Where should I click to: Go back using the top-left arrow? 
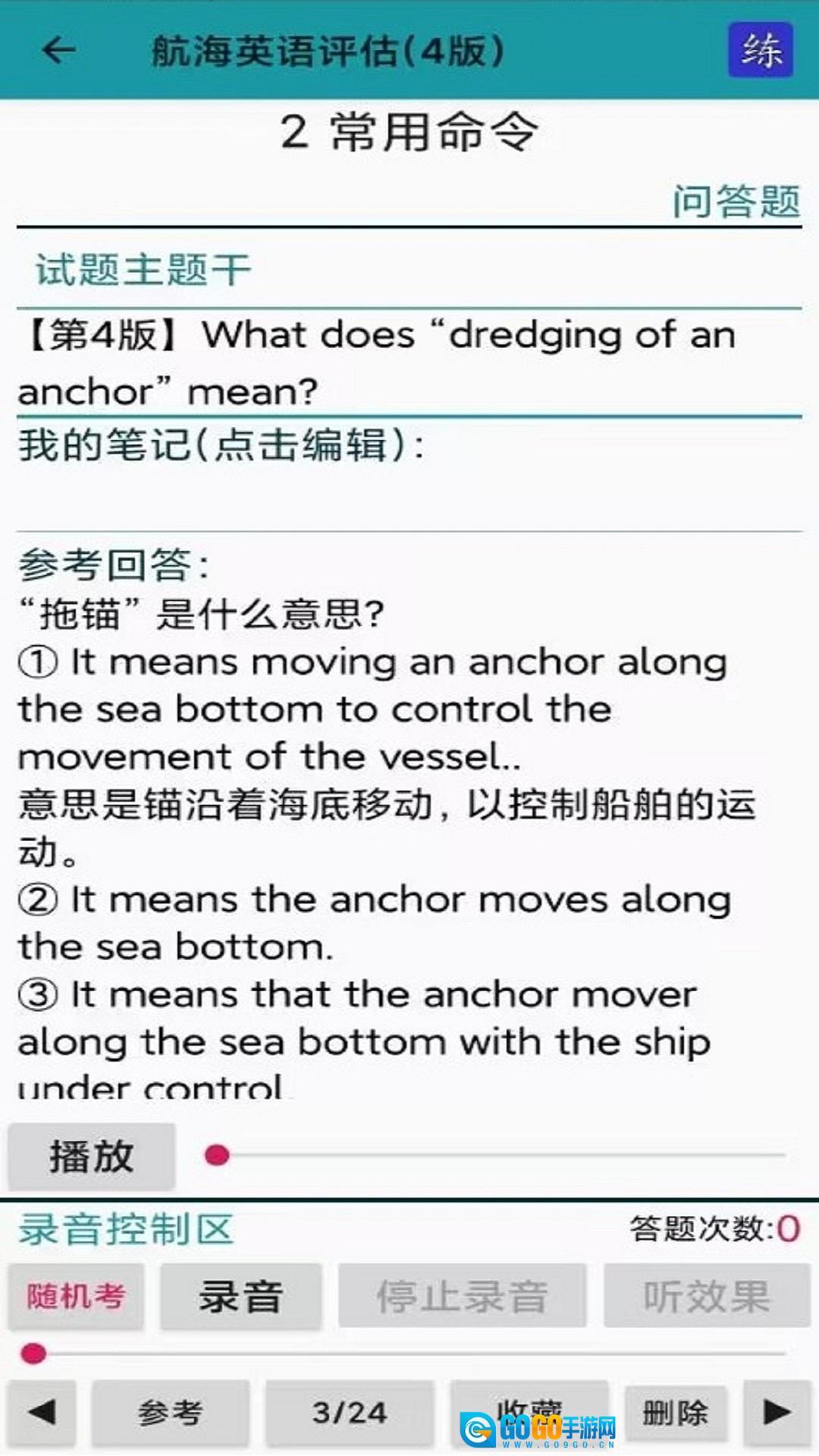click(x=58, y=51)
